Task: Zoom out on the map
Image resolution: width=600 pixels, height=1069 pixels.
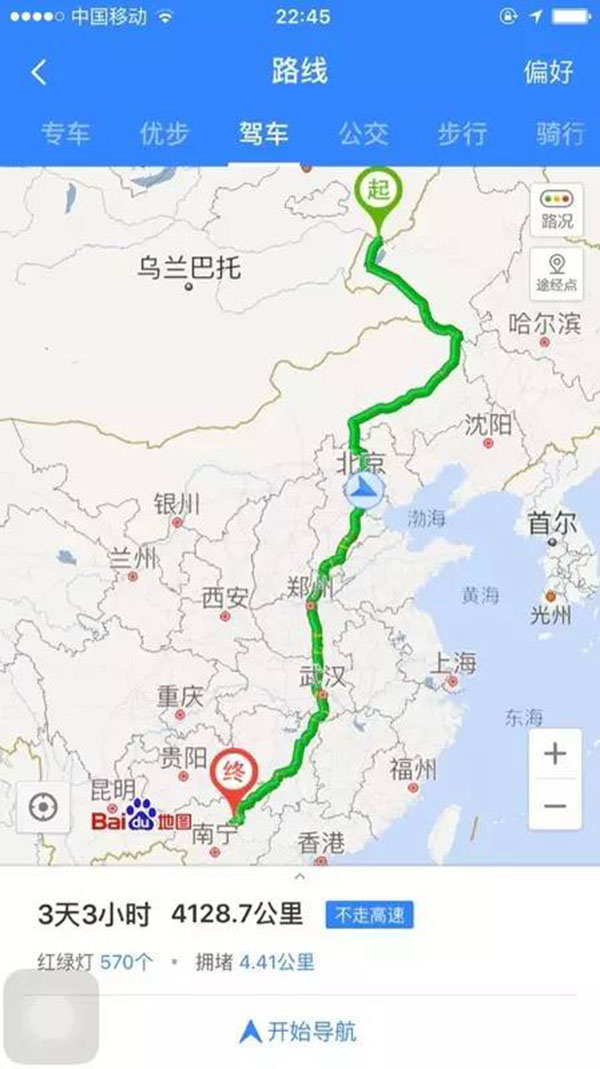Action: point(555,806)
